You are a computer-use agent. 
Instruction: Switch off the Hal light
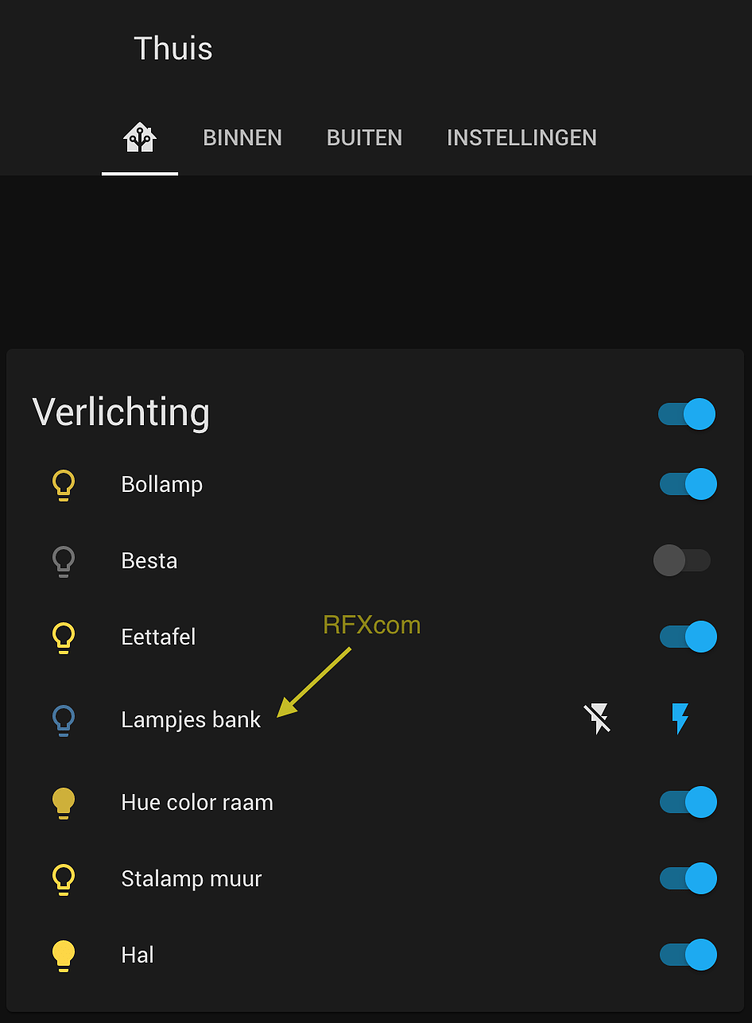(684, 955)
